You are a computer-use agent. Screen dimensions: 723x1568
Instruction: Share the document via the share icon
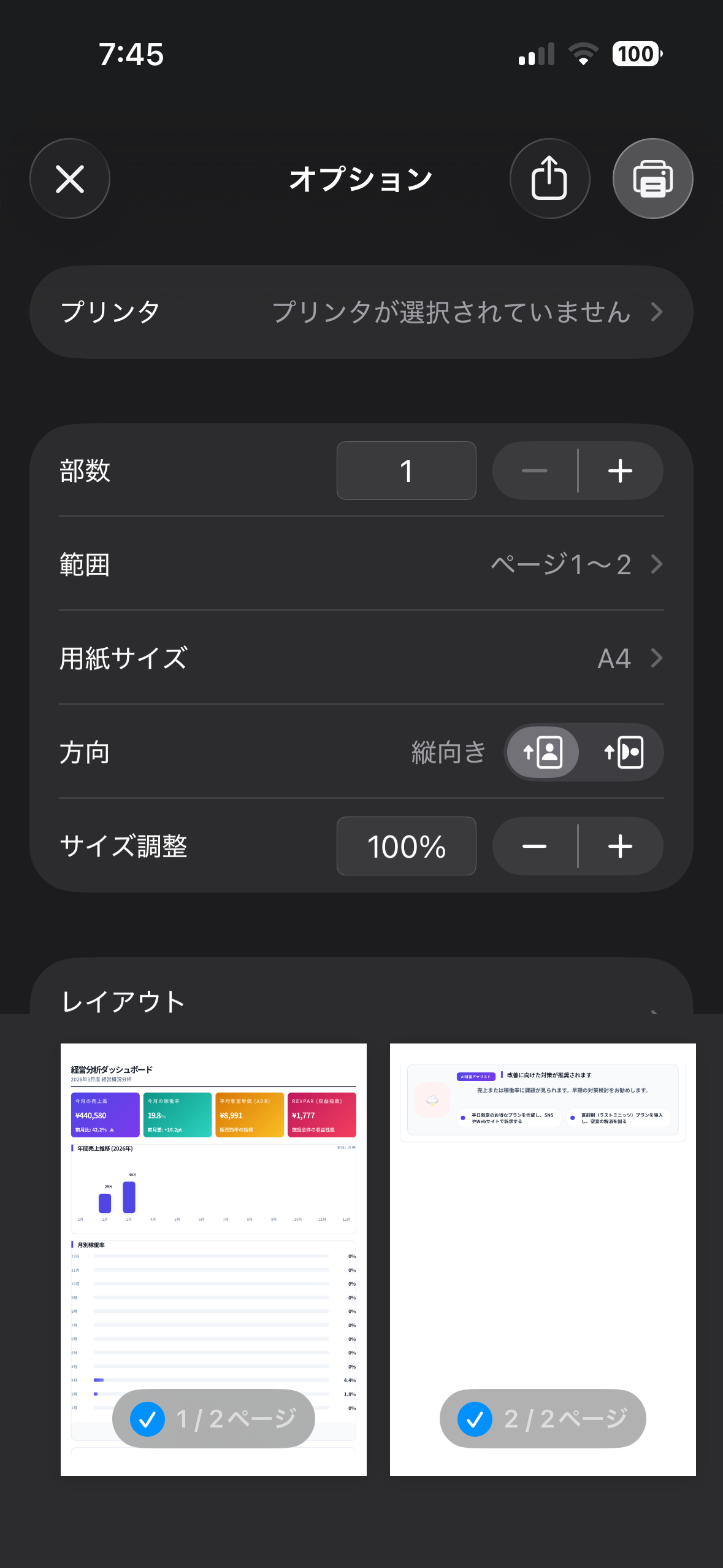549,179
